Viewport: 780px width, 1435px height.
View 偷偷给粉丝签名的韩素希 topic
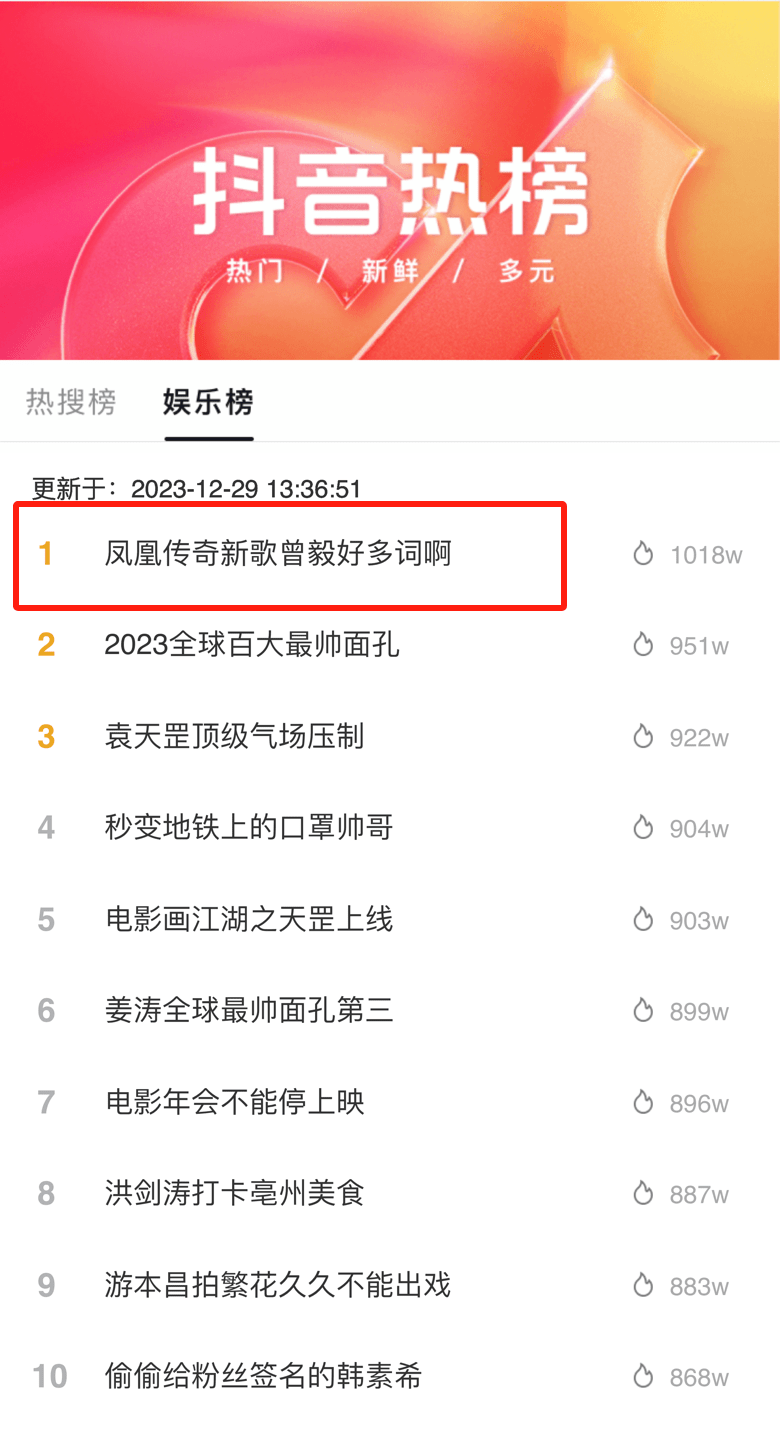click(x=263, y=1377)
